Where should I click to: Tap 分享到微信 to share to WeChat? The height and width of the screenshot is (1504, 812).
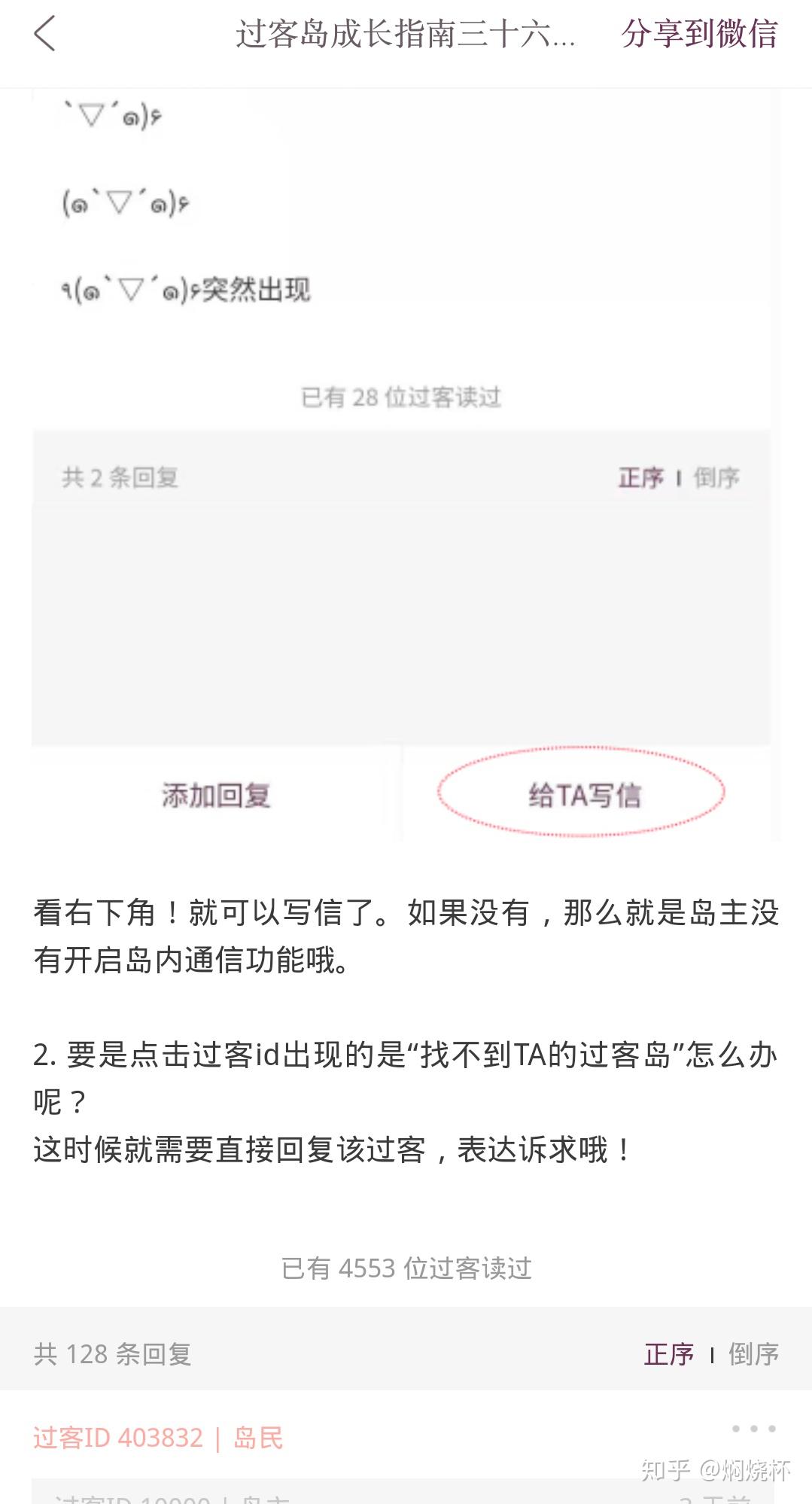point(699,35)
